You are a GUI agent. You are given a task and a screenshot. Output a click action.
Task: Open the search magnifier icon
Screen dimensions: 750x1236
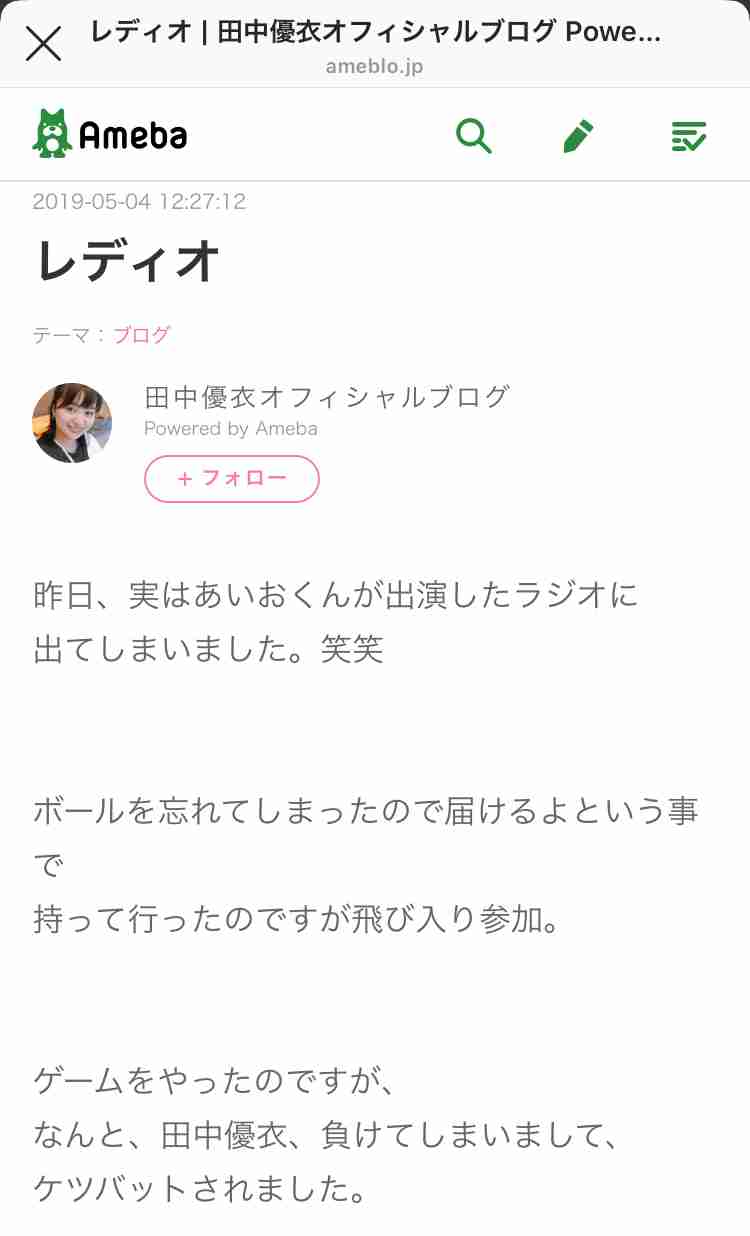[x=474, y=135]
